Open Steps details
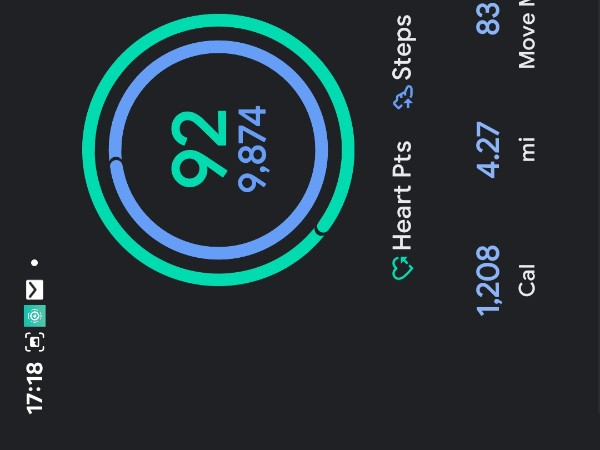The image size is (600, 450). (x=402, y=62)
